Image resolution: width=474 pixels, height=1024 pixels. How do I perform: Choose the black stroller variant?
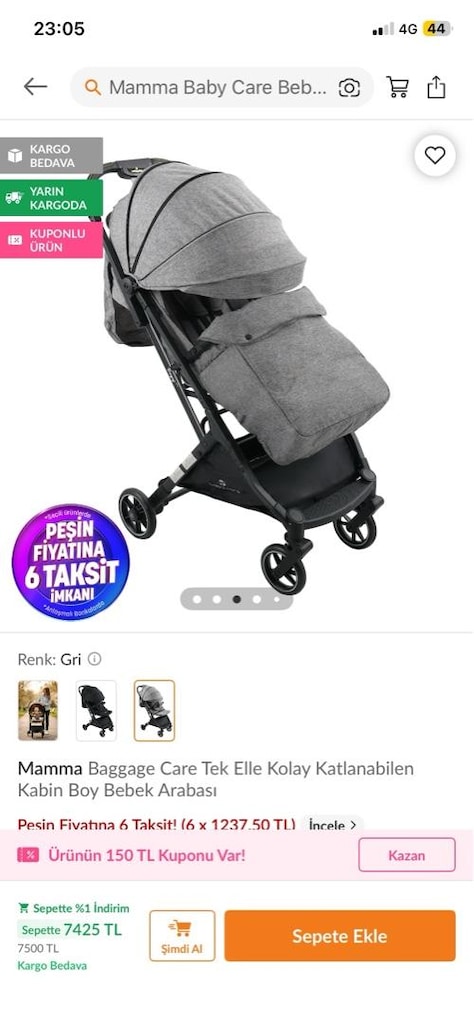tap(96, 711)
